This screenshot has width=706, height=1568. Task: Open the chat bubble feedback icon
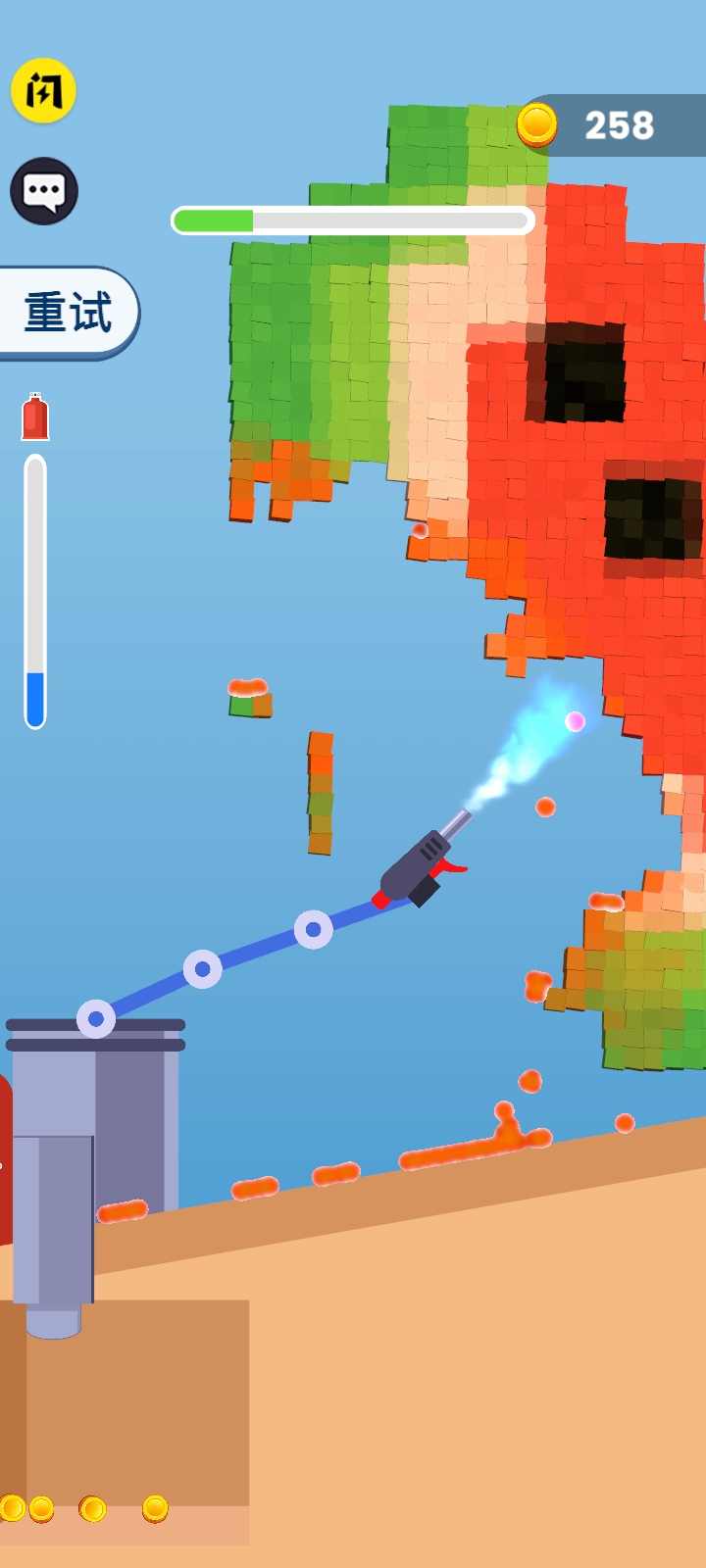[x=44, y=191]
